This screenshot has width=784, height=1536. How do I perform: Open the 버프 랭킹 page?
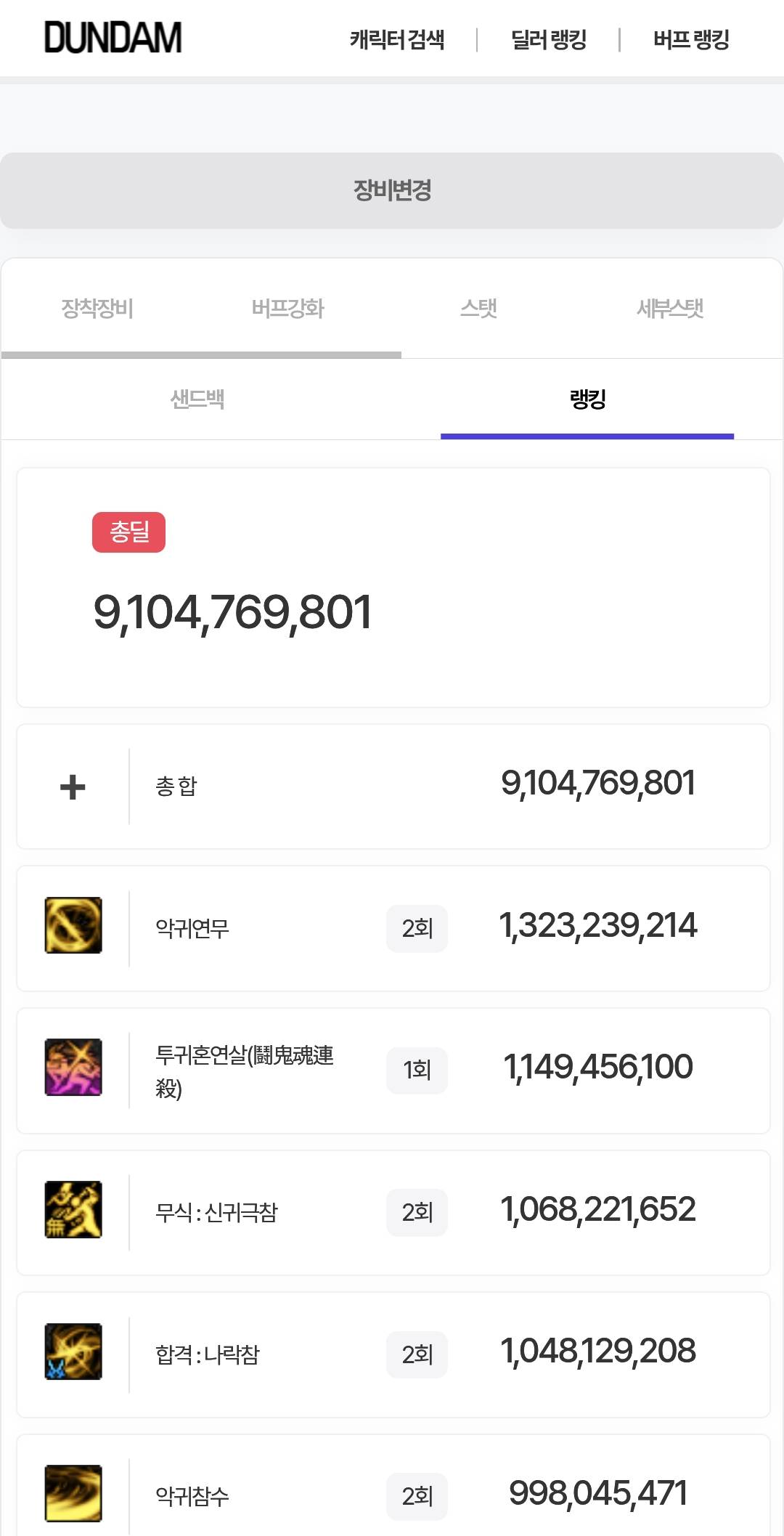(691, 39)
